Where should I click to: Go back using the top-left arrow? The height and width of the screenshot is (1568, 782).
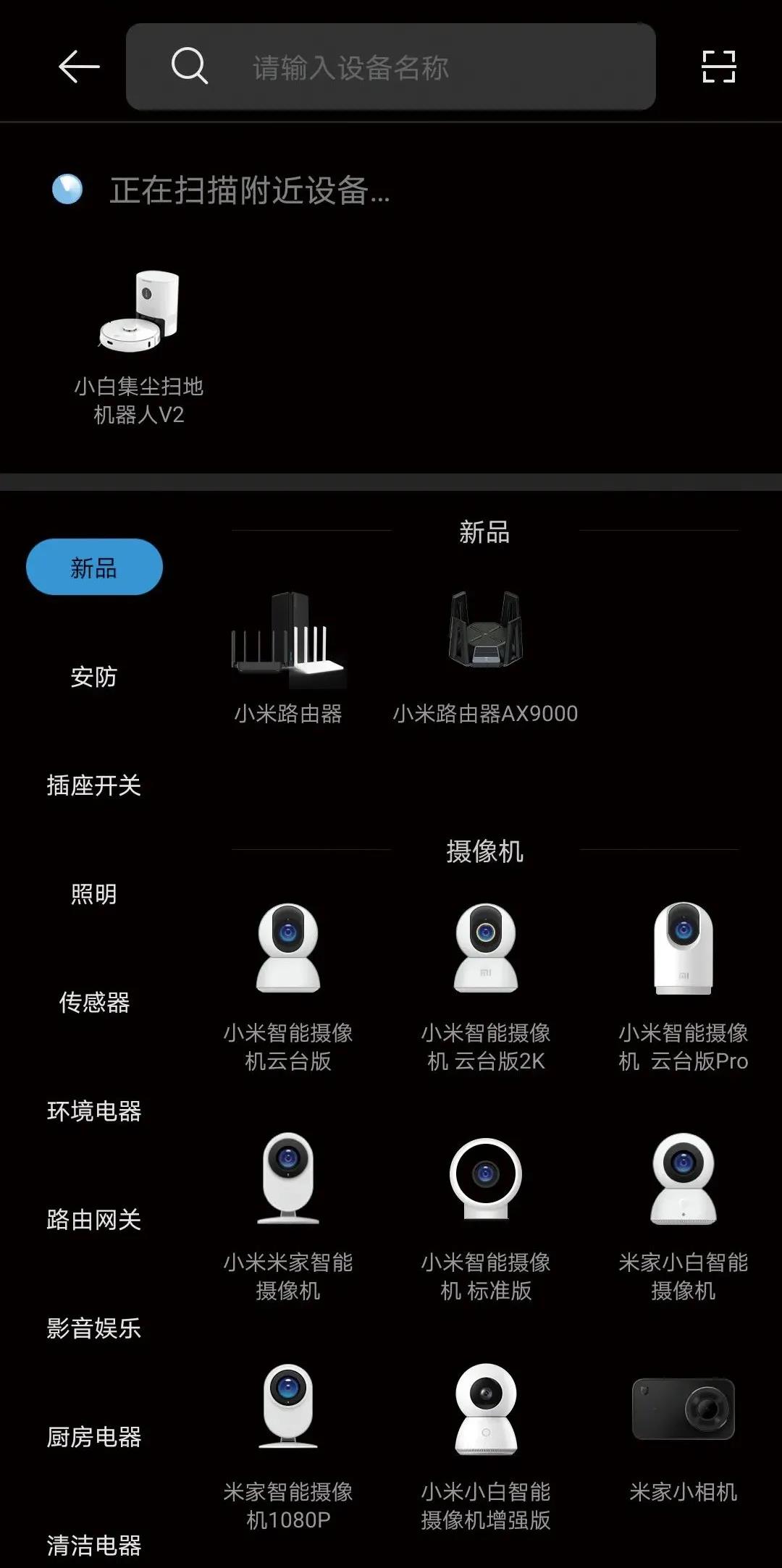pos(79,67)
